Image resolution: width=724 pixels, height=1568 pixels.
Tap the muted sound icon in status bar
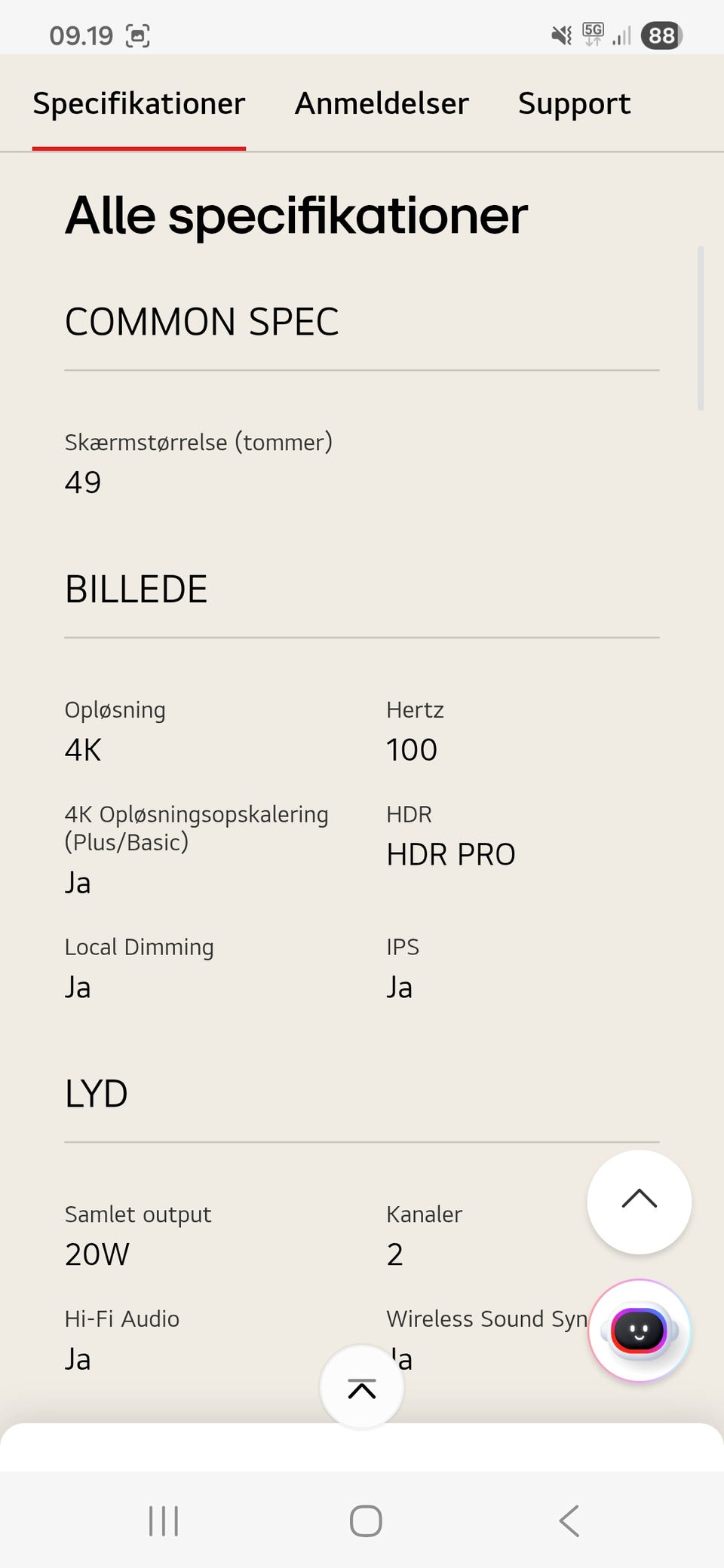559,34
